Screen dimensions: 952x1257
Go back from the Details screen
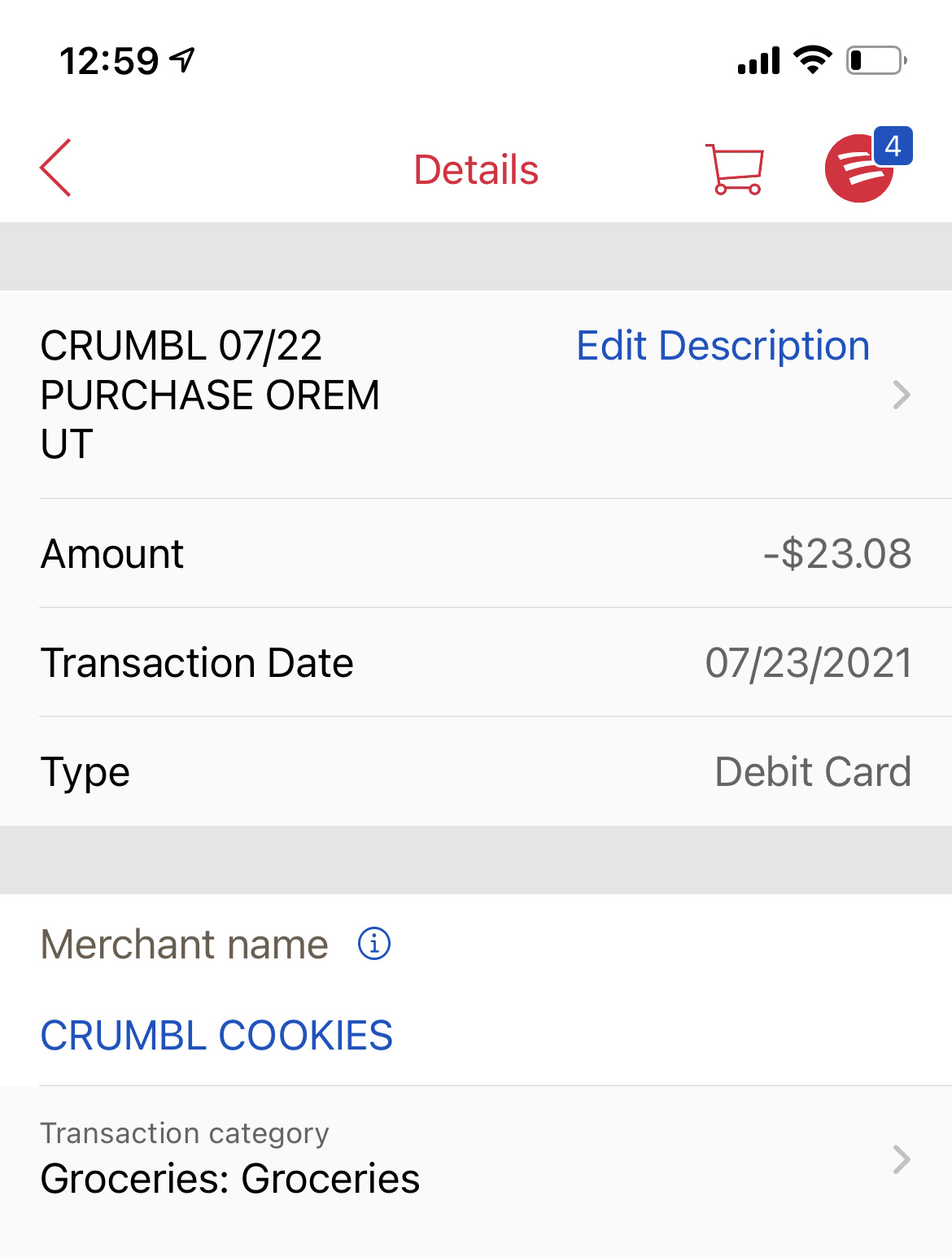tap(56, 168)
